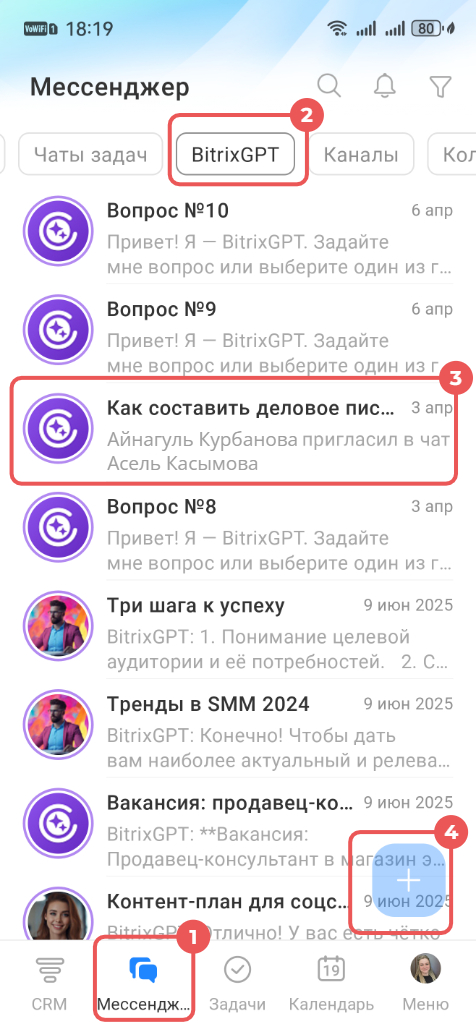The image size is (476, 1024).
Task: Switch to the Каналы tab
Action: (361, 155)
